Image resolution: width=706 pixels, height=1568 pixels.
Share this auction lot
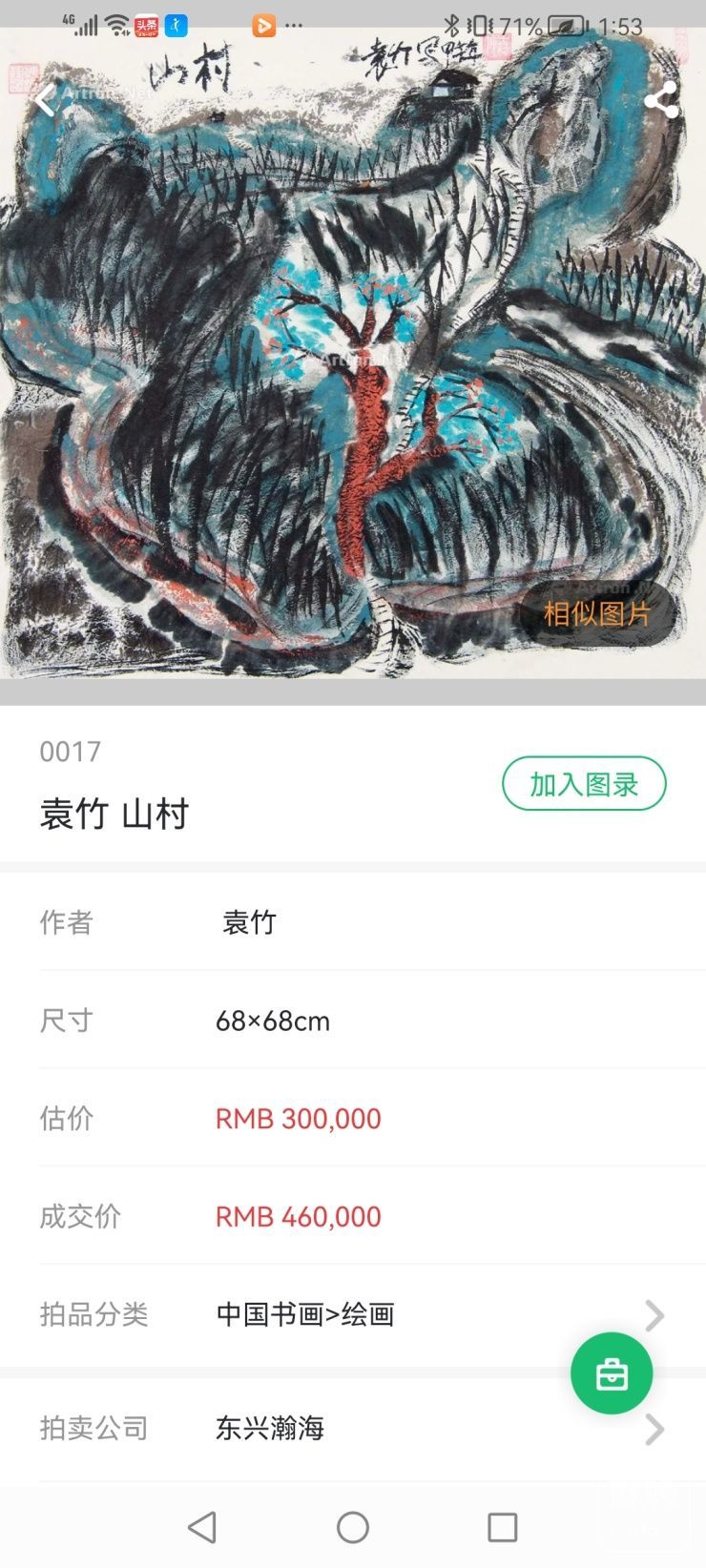pos(660,100)
